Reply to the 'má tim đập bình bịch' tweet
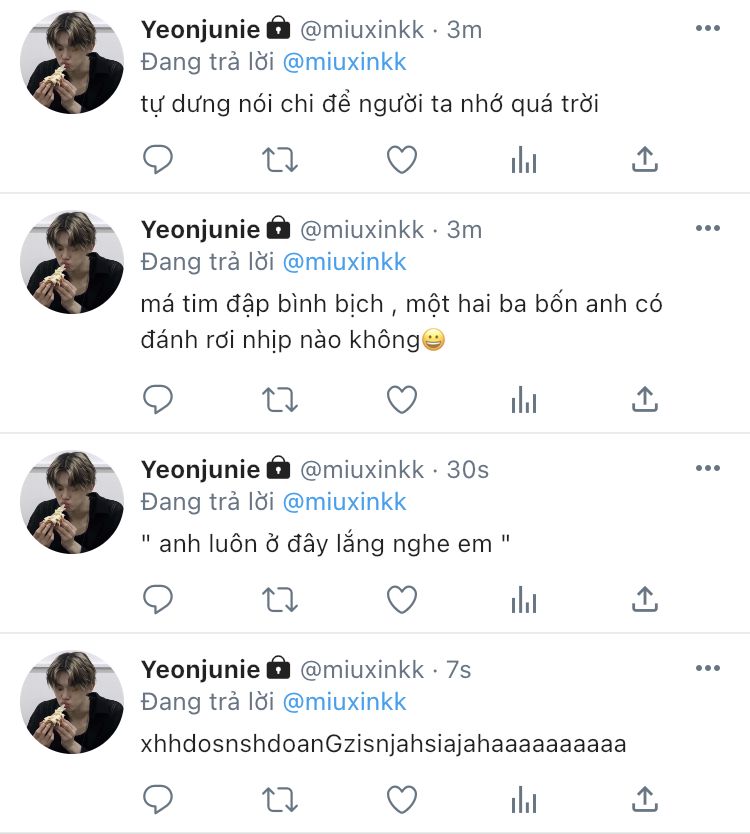This screenshot has width=750, height=834. click(158, 399)
